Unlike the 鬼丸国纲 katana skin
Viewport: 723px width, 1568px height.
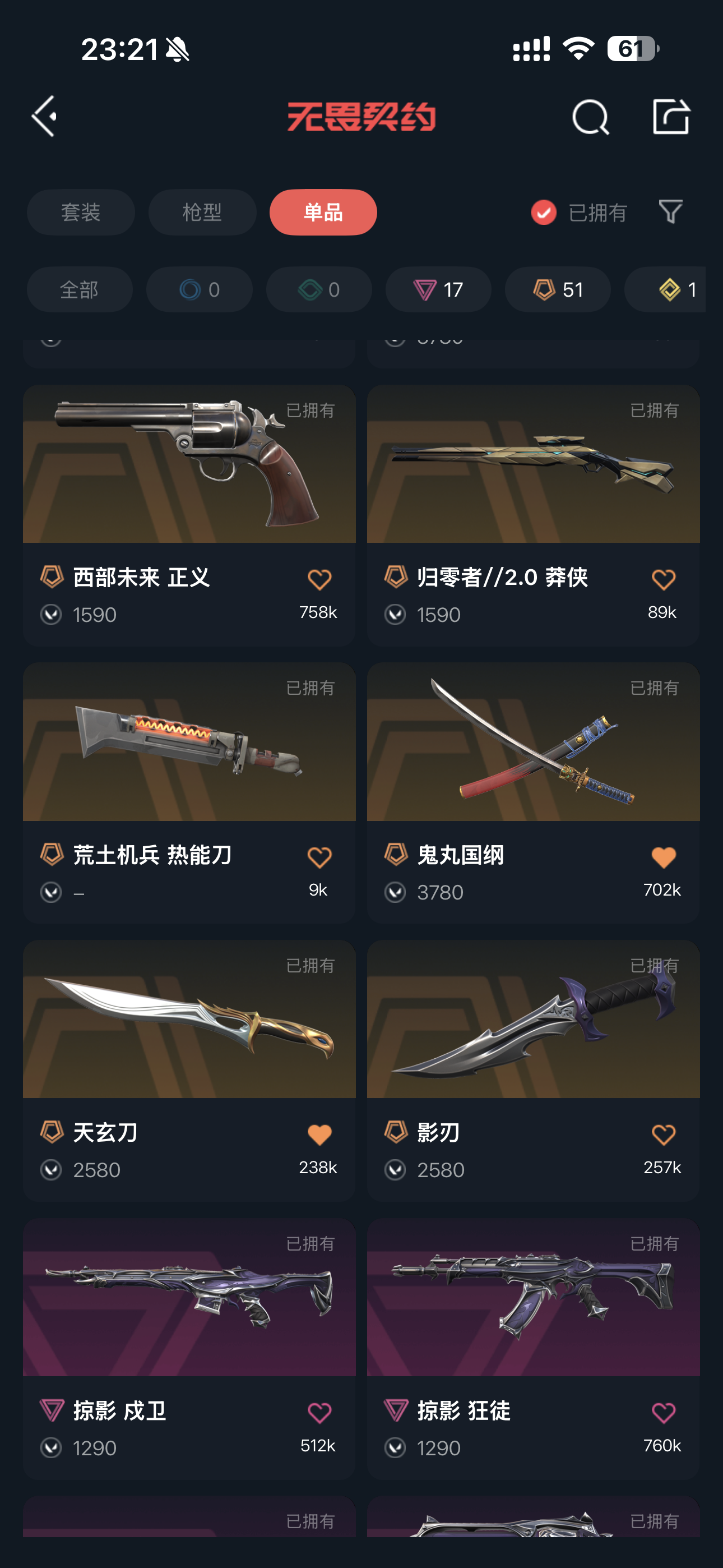662,857
